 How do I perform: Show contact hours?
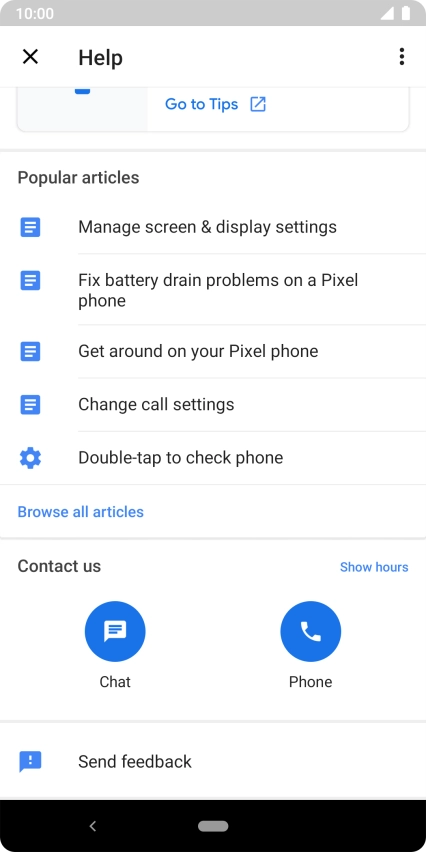click(x=374, y=567)
